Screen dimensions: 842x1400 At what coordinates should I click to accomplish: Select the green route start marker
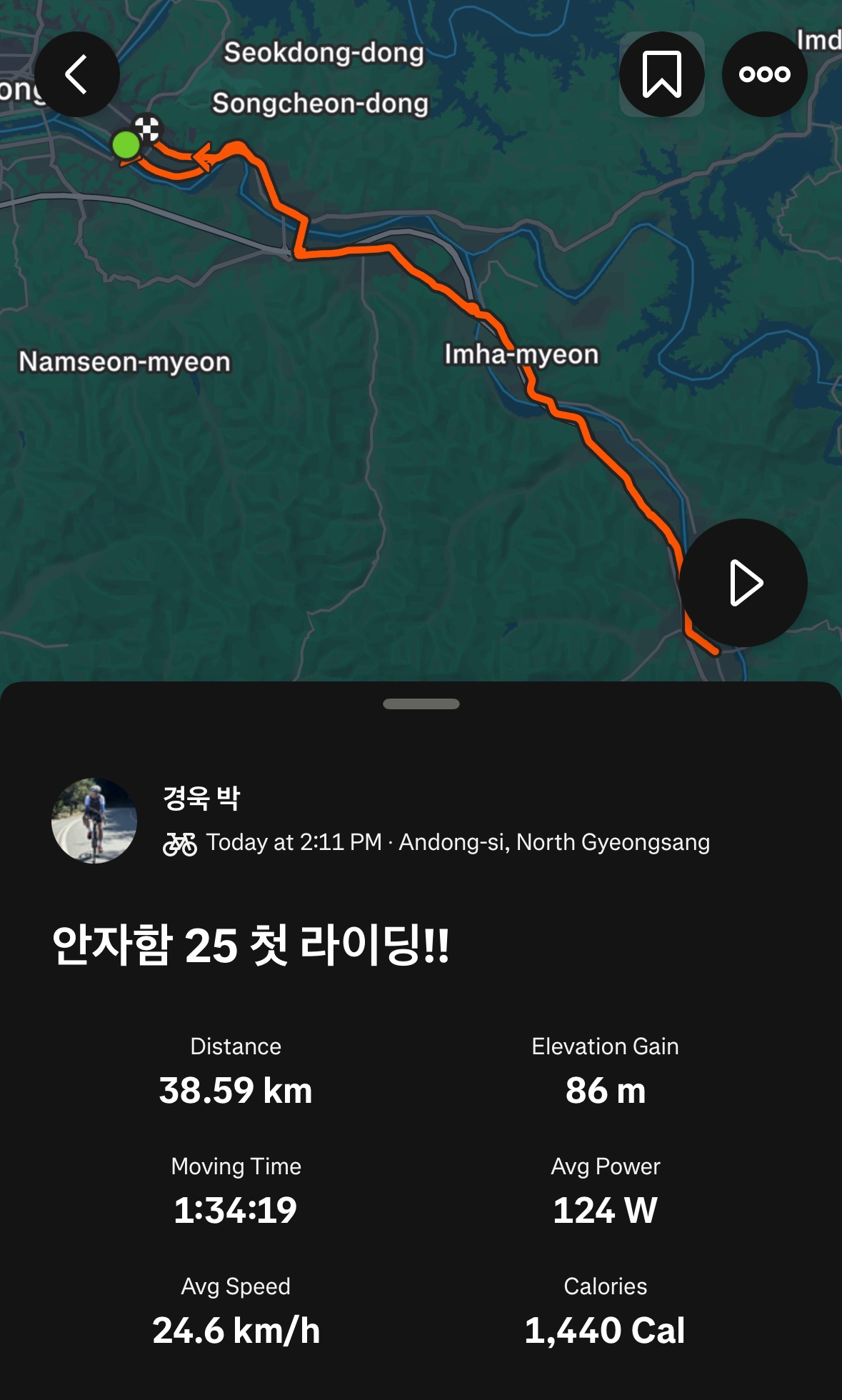click(x=126, y=144)
